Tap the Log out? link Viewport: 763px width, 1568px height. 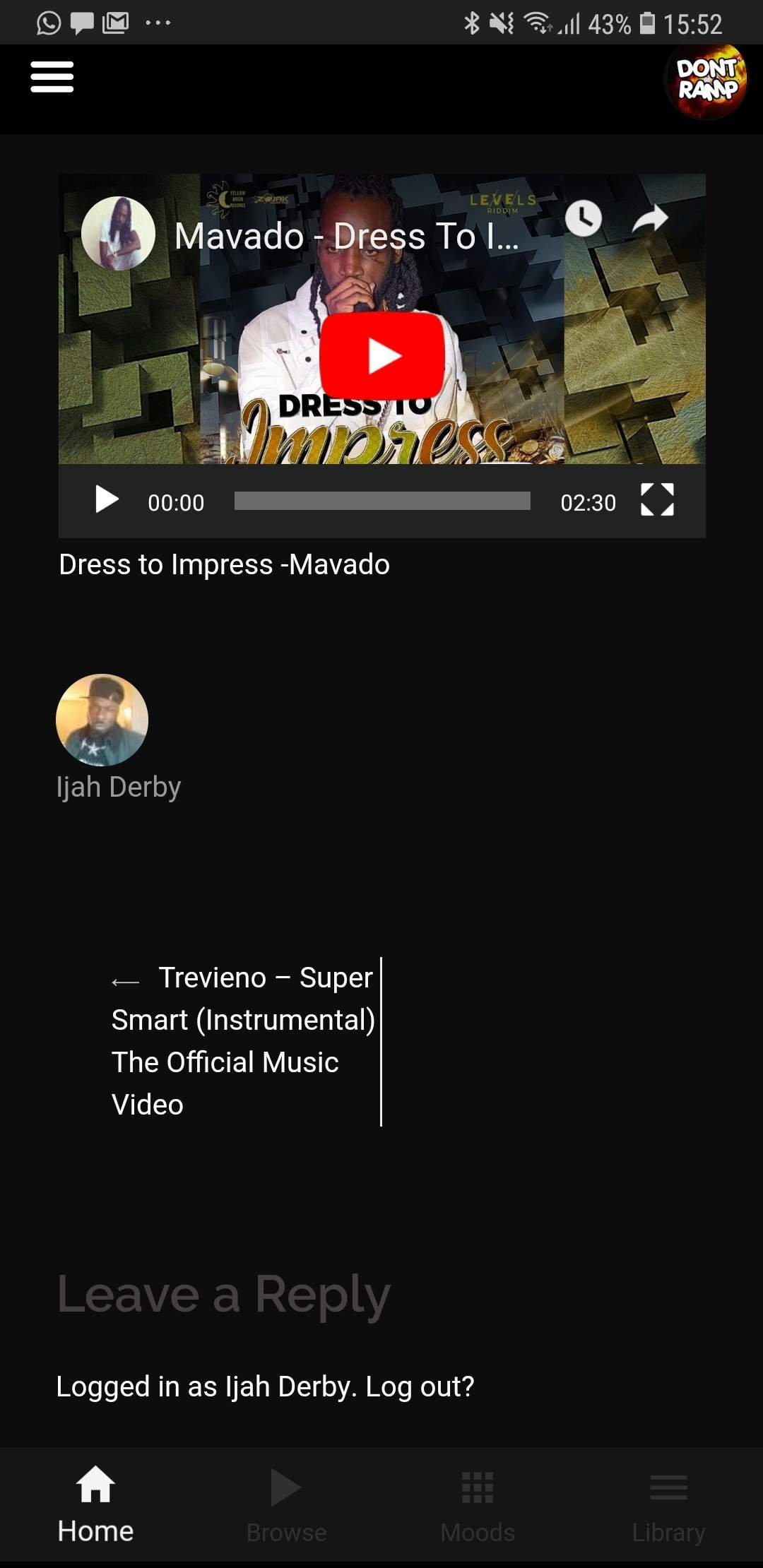click(x=420, y=1386)
